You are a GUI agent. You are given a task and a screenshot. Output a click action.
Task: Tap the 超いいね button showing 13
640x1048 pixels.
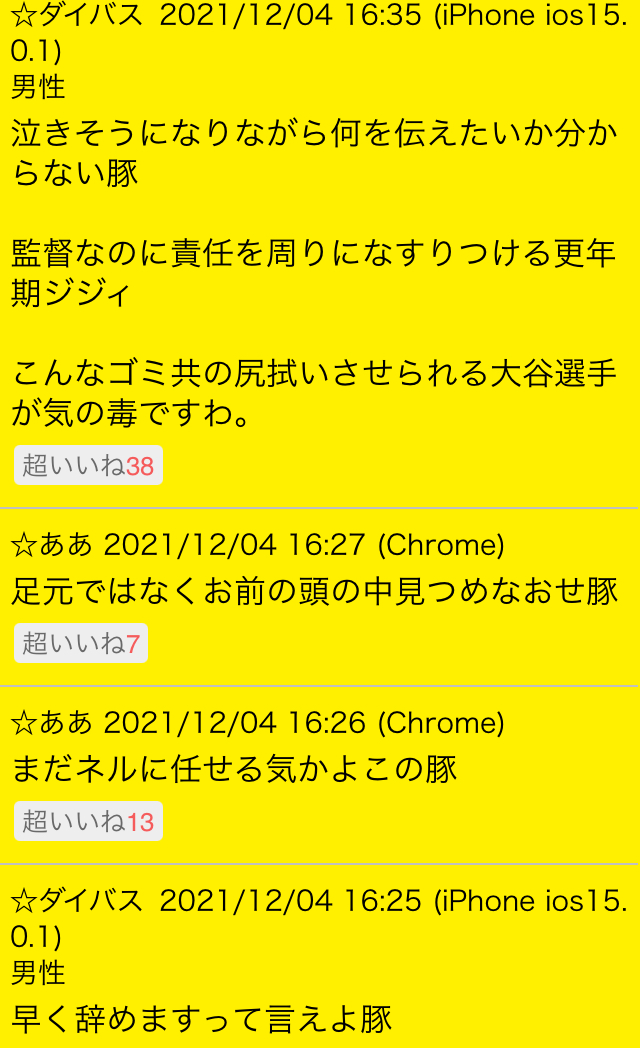(88, 821)
